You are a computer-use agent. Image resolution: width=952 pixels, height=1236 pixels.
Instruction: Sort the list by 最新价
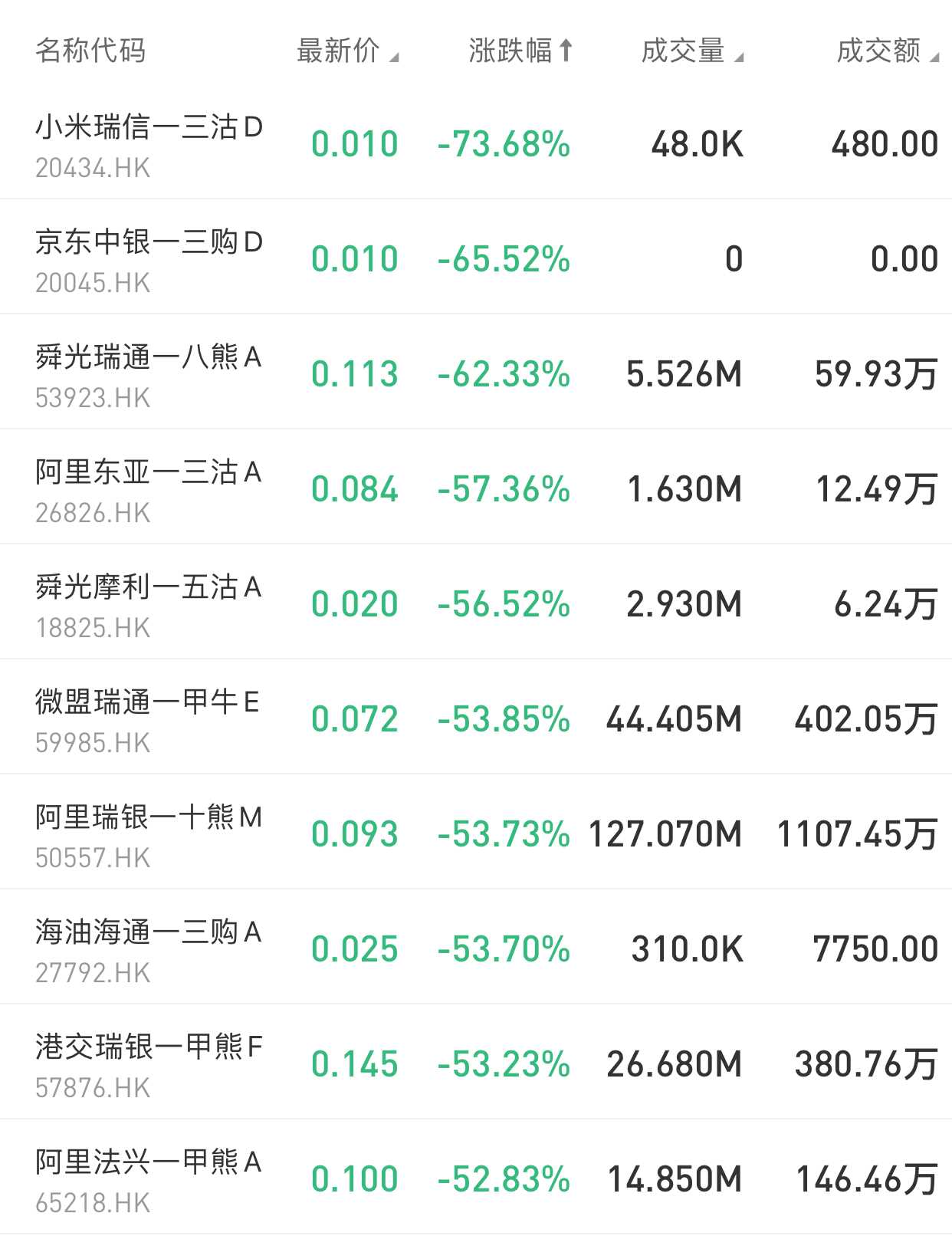point(346,51)
